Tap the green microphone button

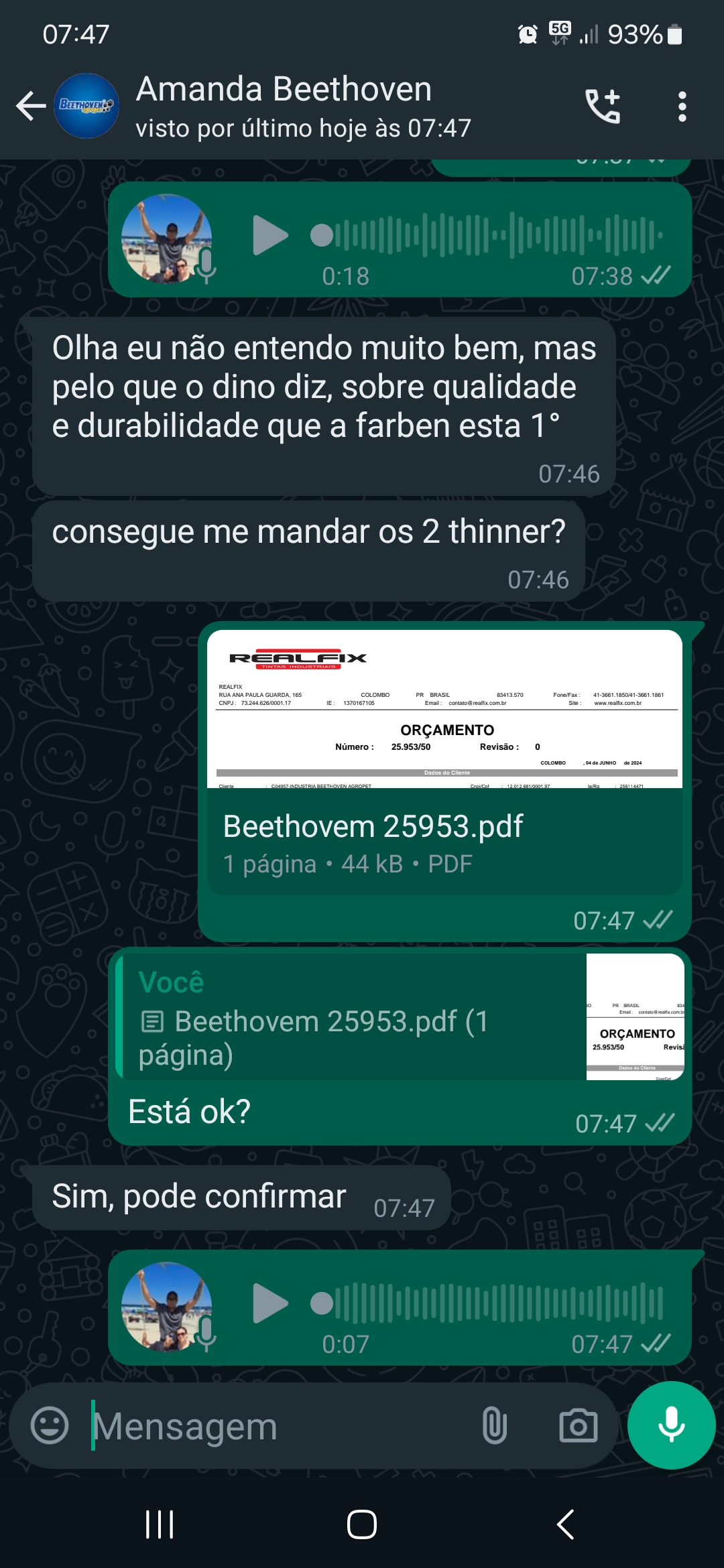[671, 1425]
